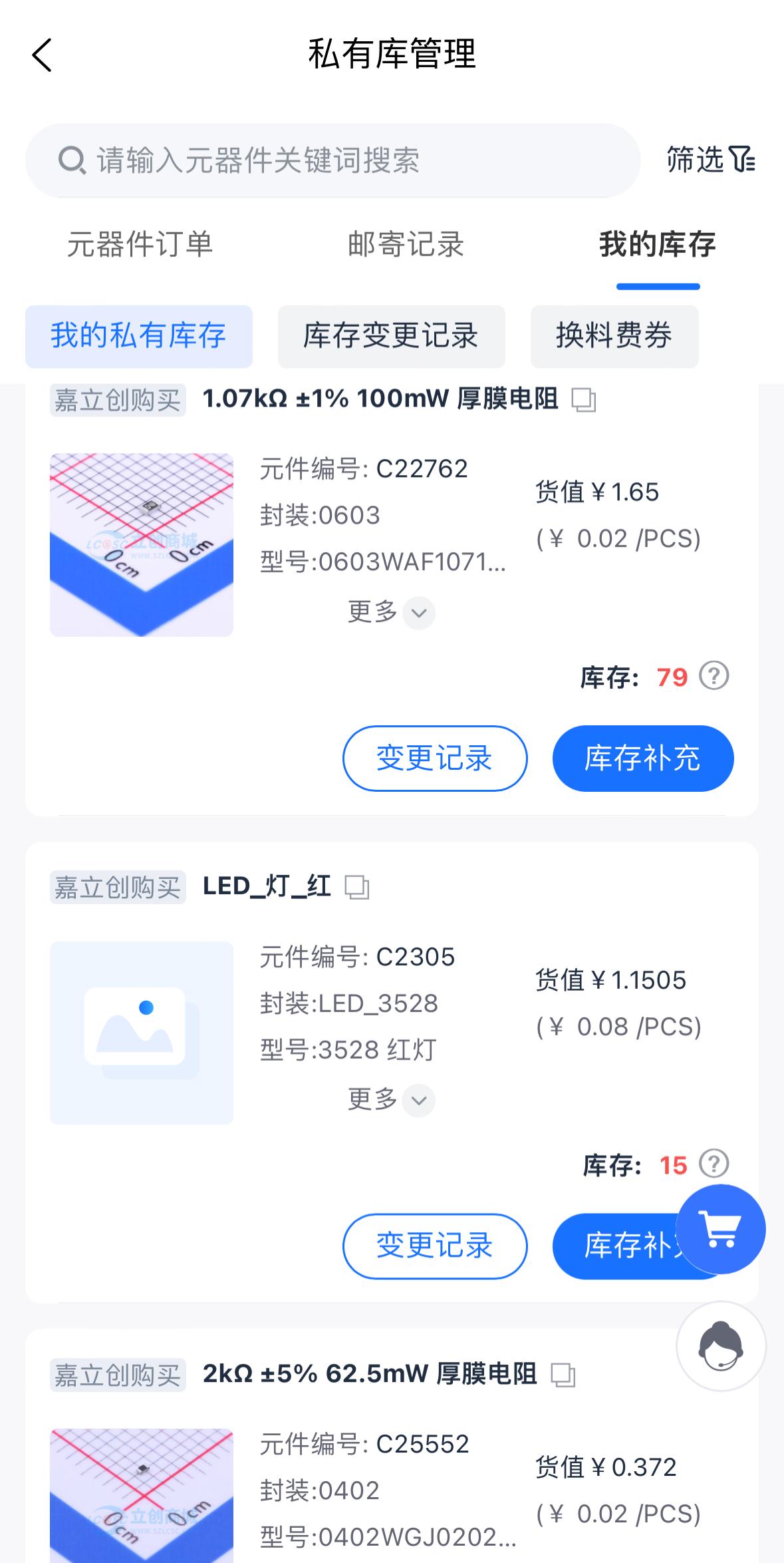Image resolution: width=784 pixels, height=1563 pixels.
Task: Tap 库存补充 for the 1.07kΩ resistor
Action: [642, 759]
